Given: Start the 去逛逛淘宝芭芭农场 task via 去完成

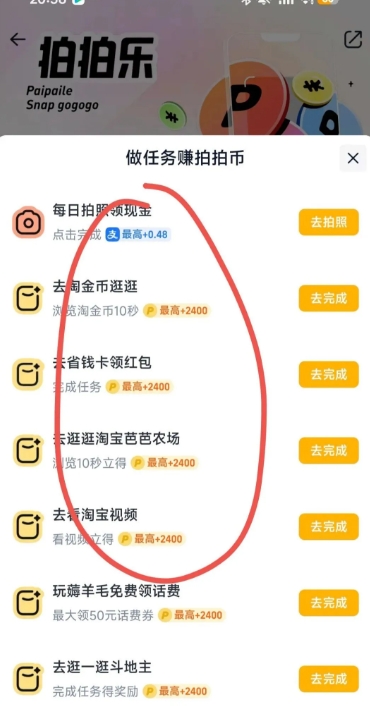Looking at the screenshot, I should [329, 450].
